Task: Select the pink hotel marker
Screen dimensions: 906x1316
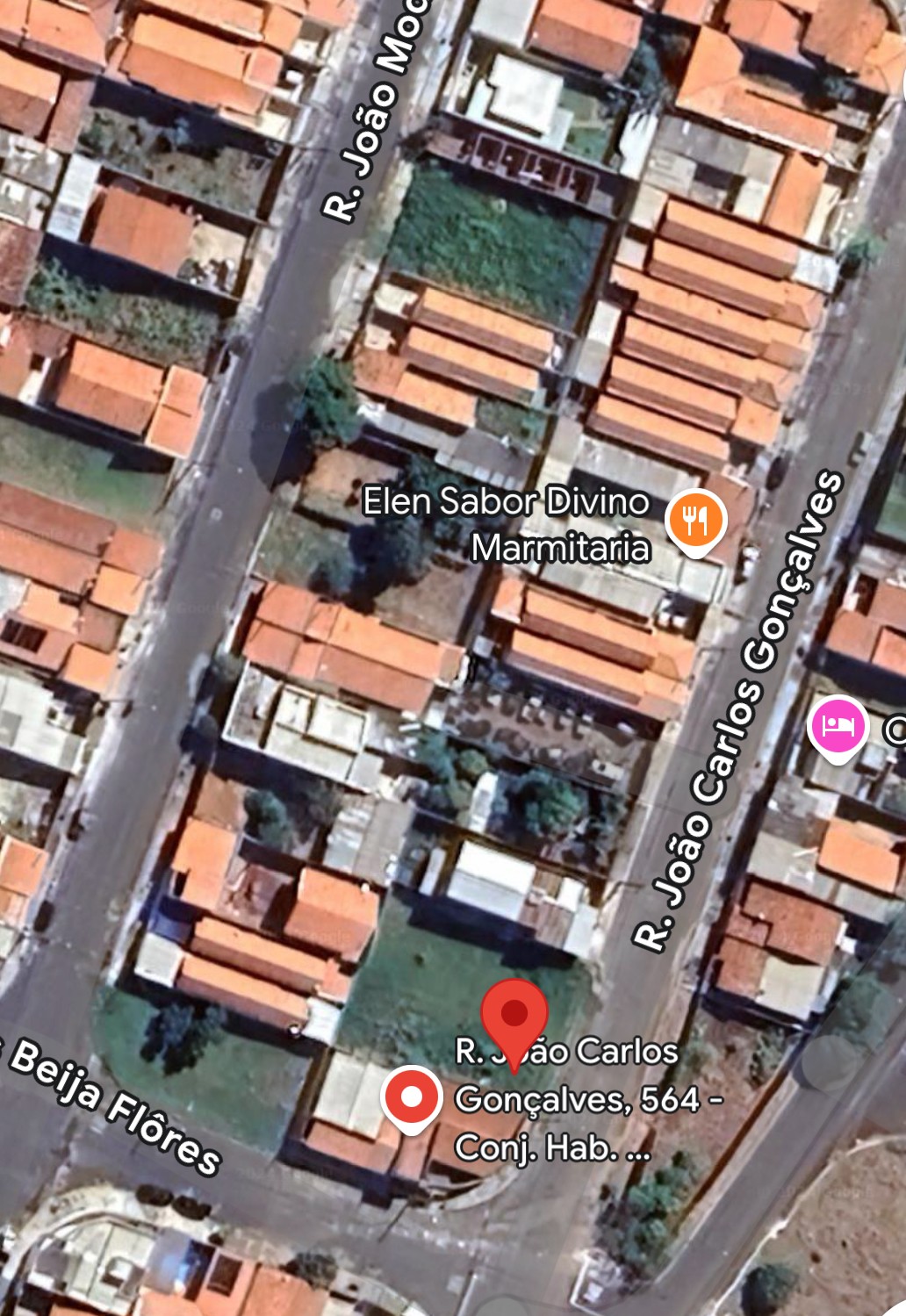Action: pyautogui.click(x=837, y=727)
